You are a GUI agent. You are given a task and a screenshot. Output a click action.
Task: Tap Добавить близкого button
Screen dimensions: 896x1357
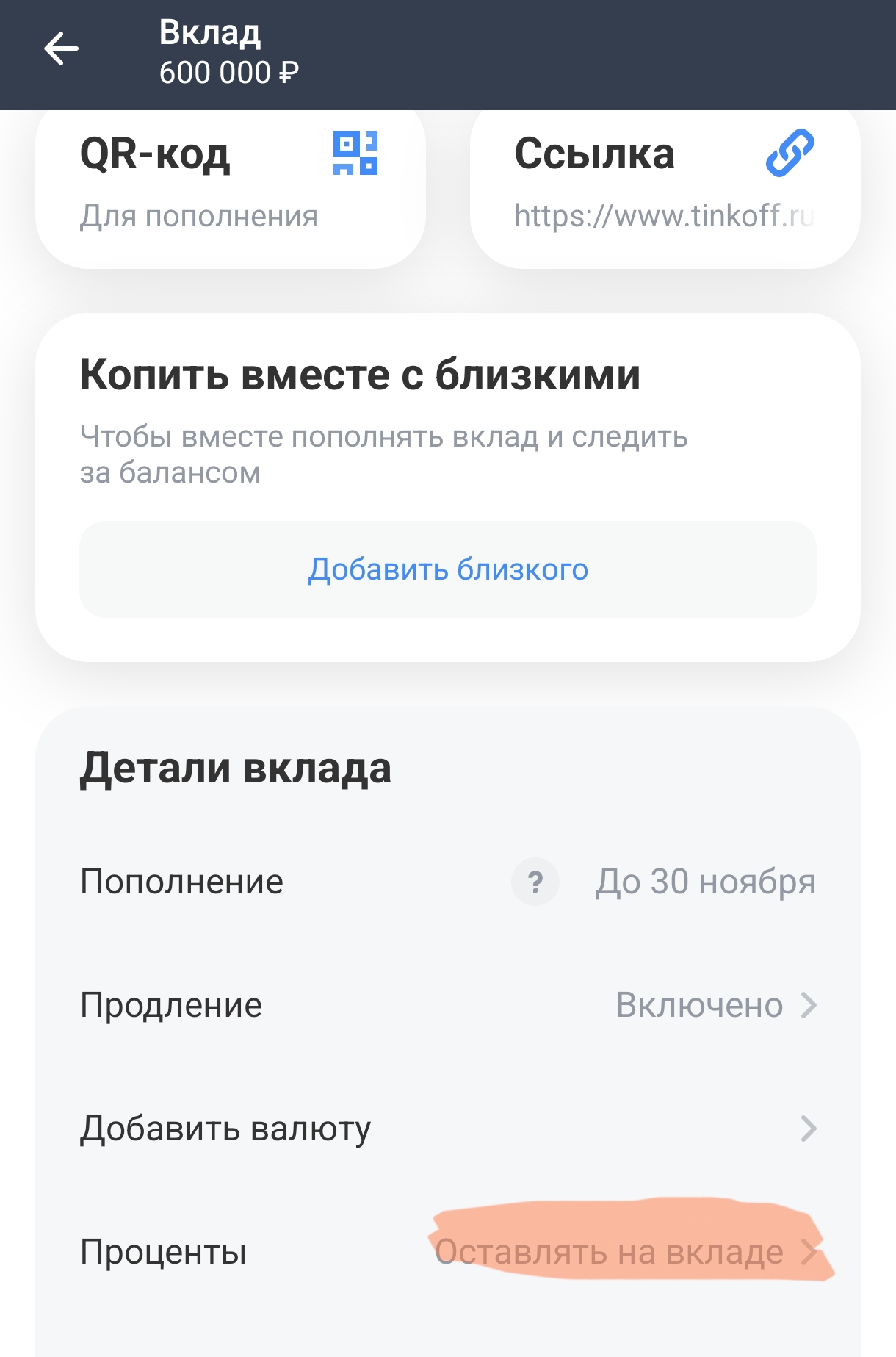pos(448,569)
